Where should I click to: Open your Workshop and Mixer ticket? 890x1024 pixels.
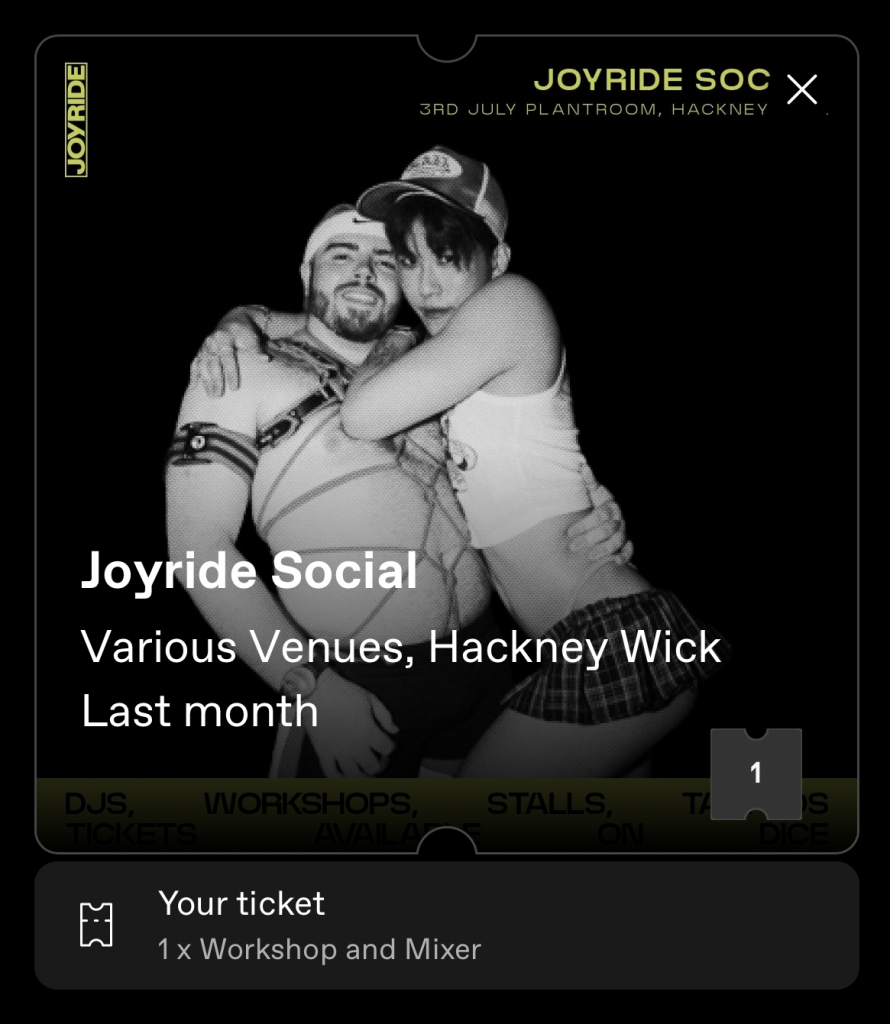(446, 925)
